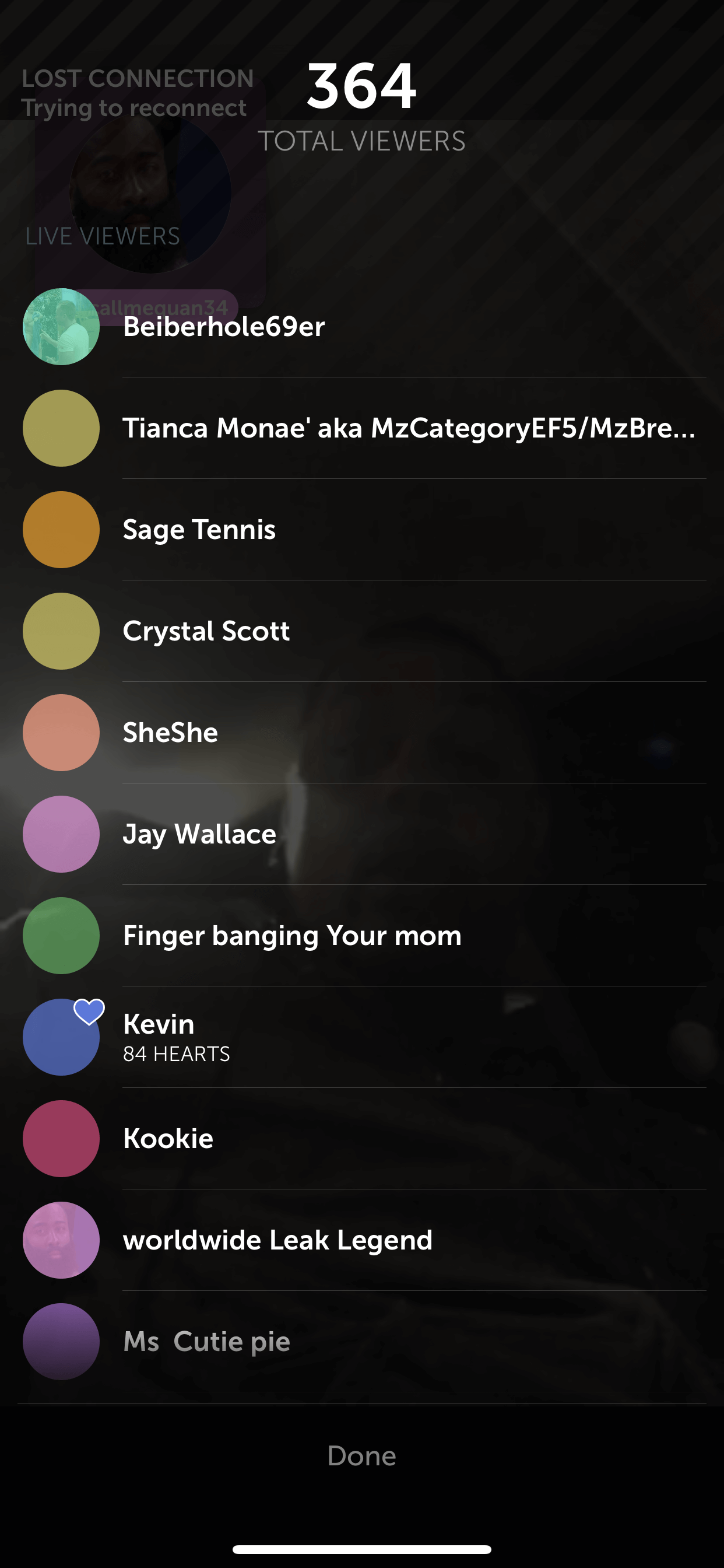724x1568 pixels.
Task: Open worldwide Leak Legend's profile
Action: click(x=362, y=1240)
